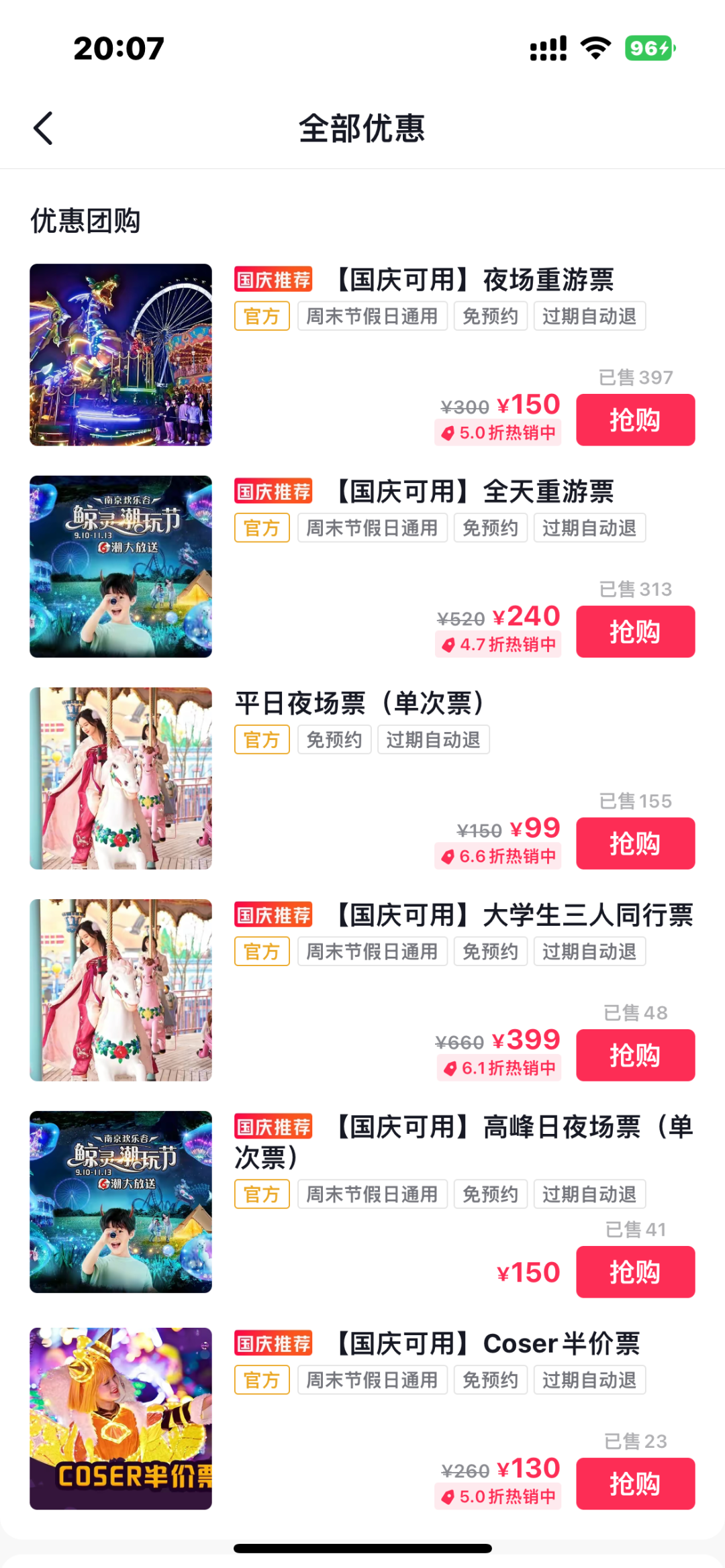This screenshot has width=725, height=1568.
Task: Open the 【国庆可用】全天重游票 deal
Action: [474, 492]
